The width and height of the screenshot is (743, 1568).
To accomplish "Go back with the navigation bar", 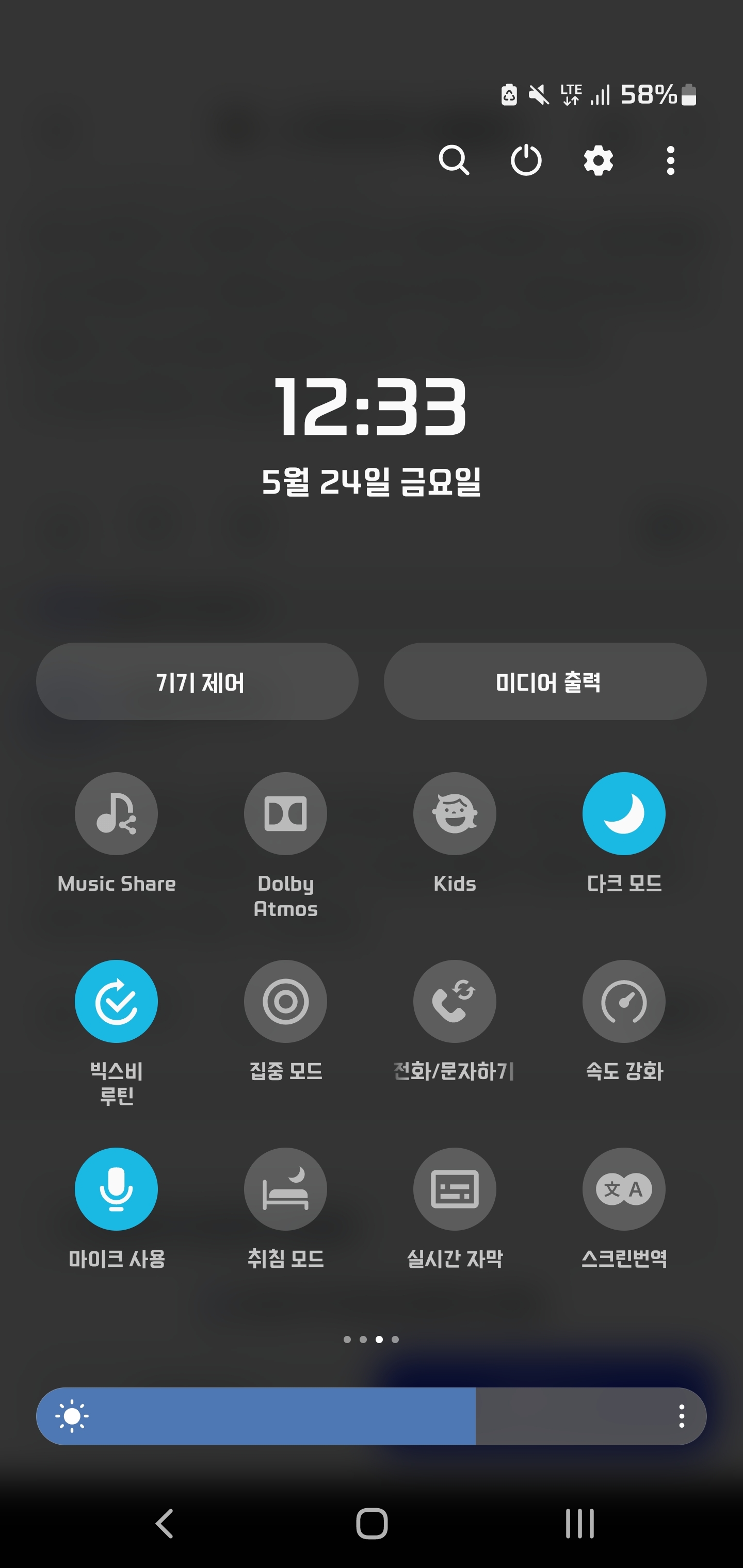I will [165, 1524].
